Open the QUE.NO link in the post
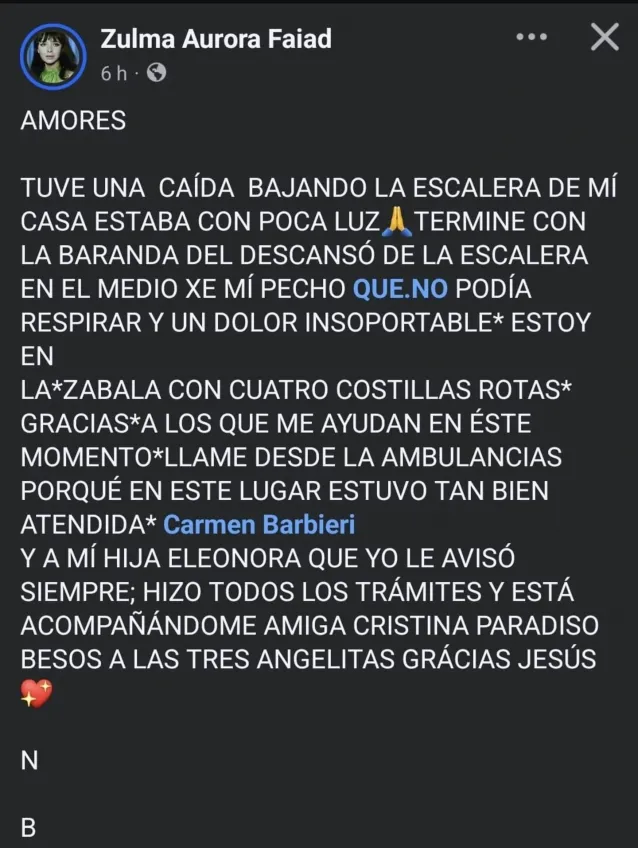This screenshot has width=638, height=848. click(x=401, y=289)
